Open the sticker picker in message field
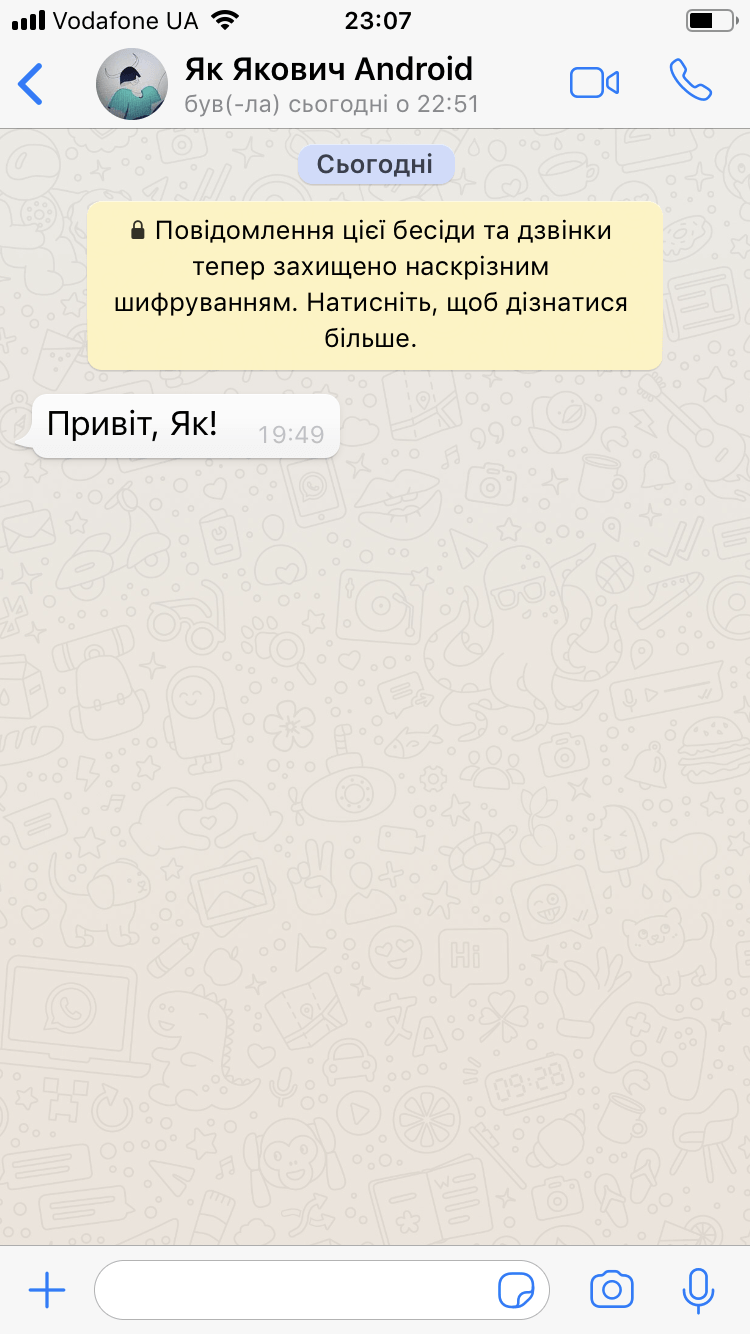Image resolution: width=750 pixels, height=1334 pixels. [516, 1290]
